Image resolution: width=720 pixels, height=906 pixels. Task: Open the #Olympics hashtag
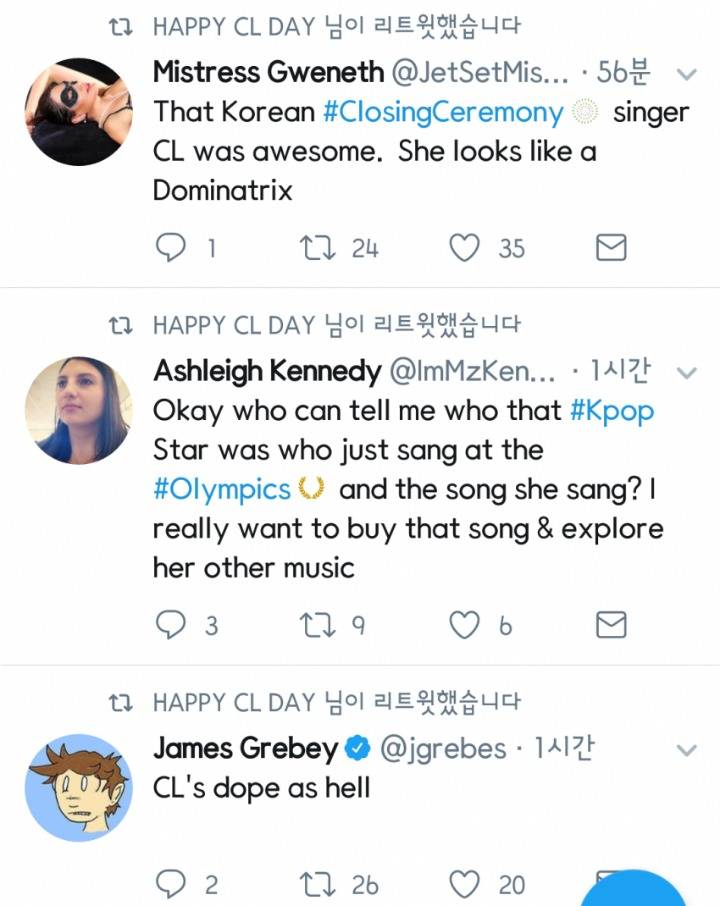[222, 489]
